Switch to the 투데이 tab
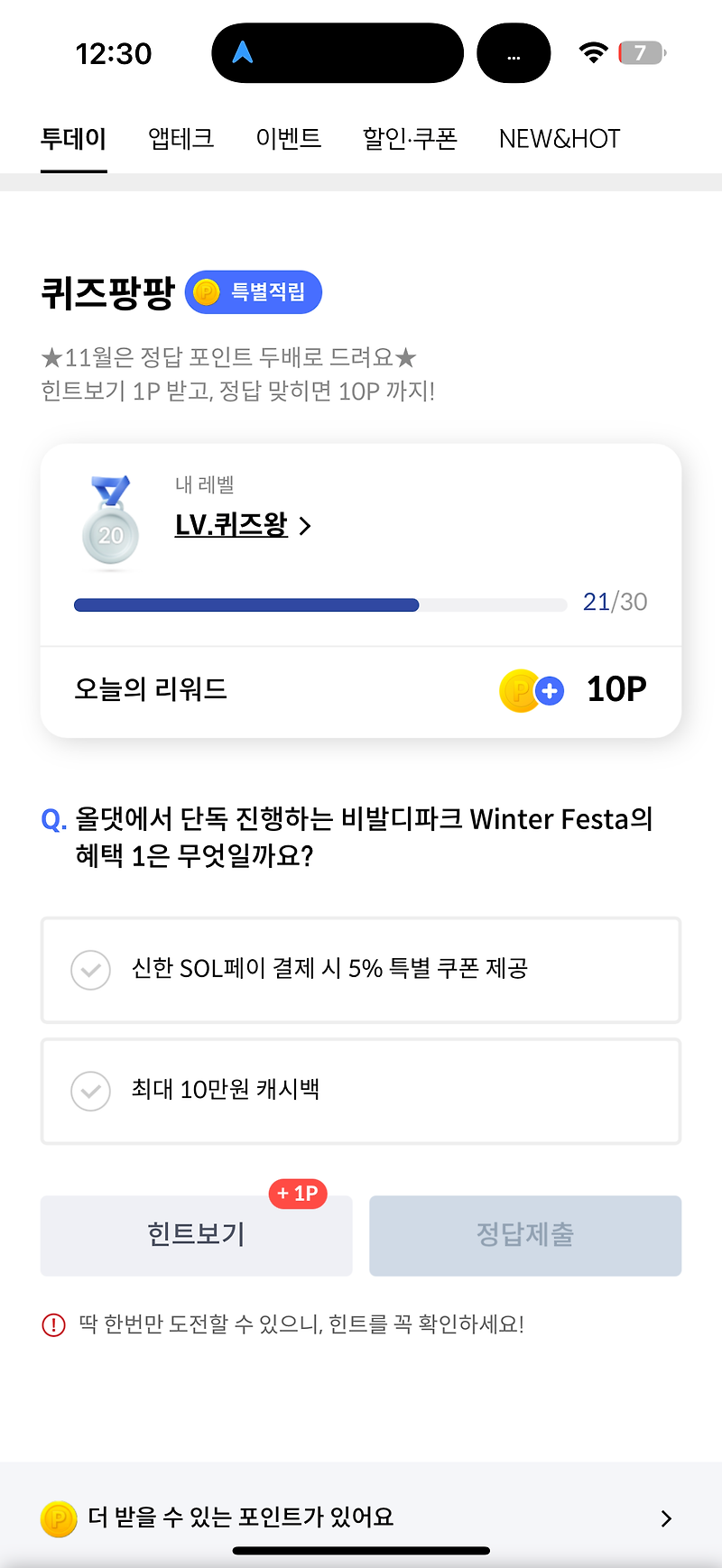This screenshot has width=722, height=1568. (74, 139)
